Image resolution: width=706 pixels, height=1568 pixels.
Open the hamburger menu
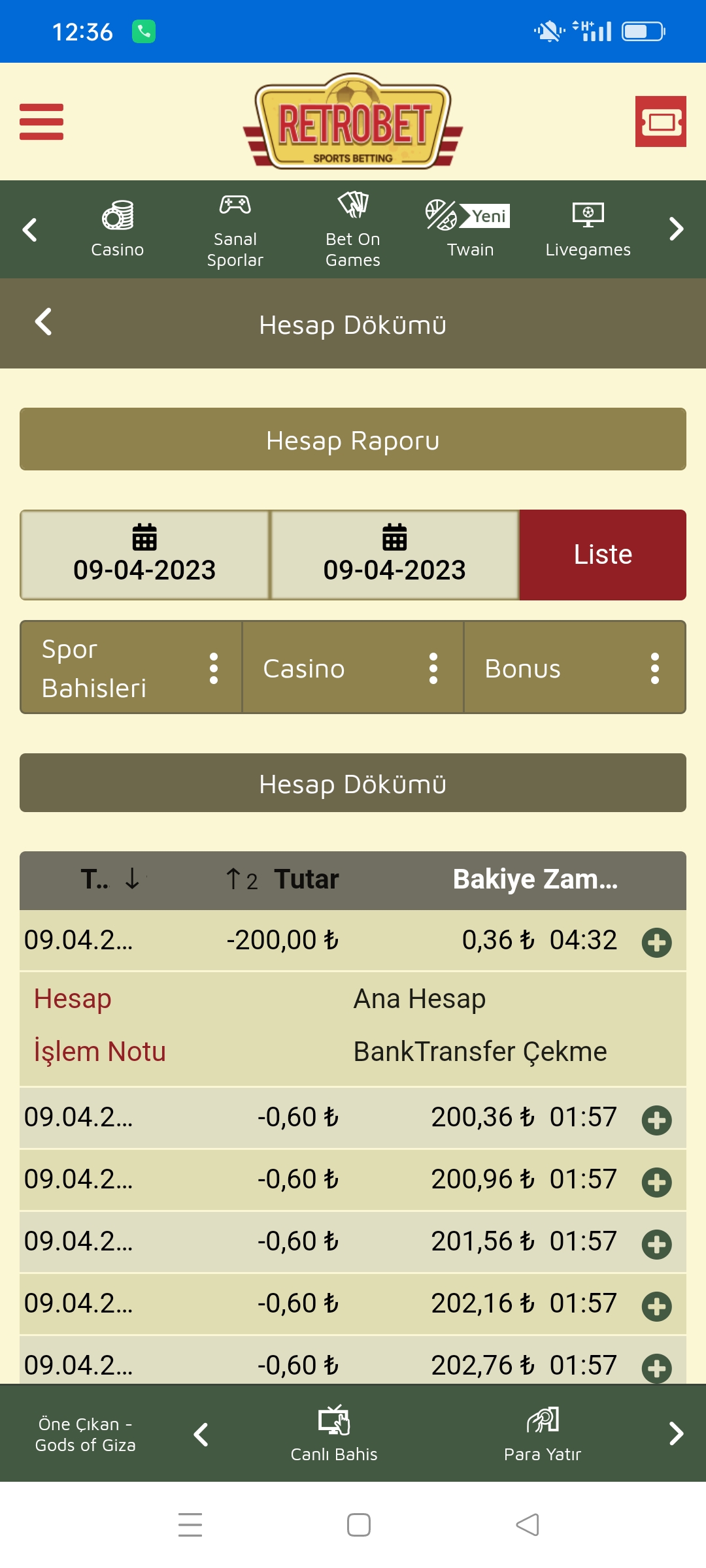coord(41,122)
